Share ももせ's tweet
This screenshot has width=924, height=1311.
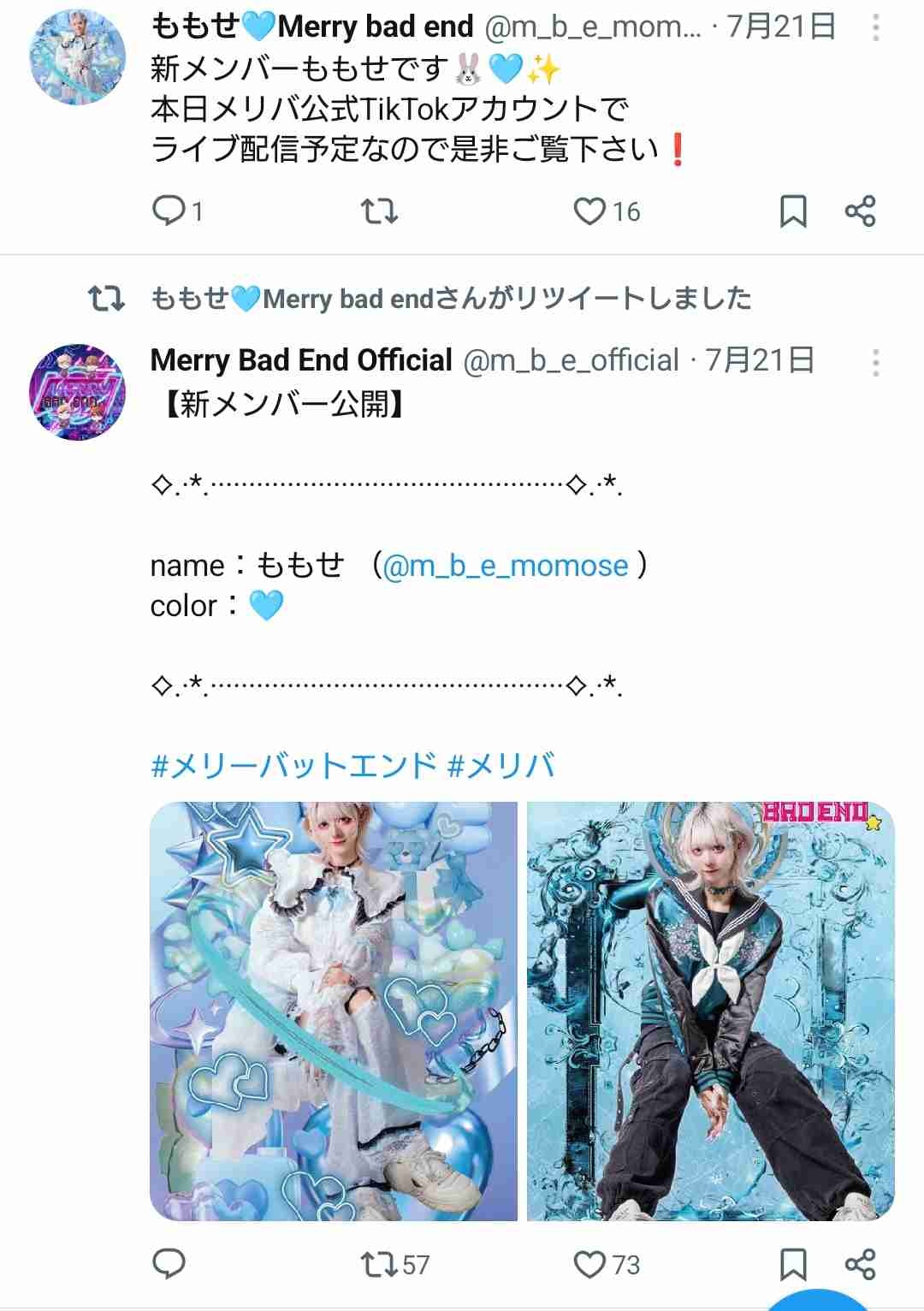(x=860, y=211)
